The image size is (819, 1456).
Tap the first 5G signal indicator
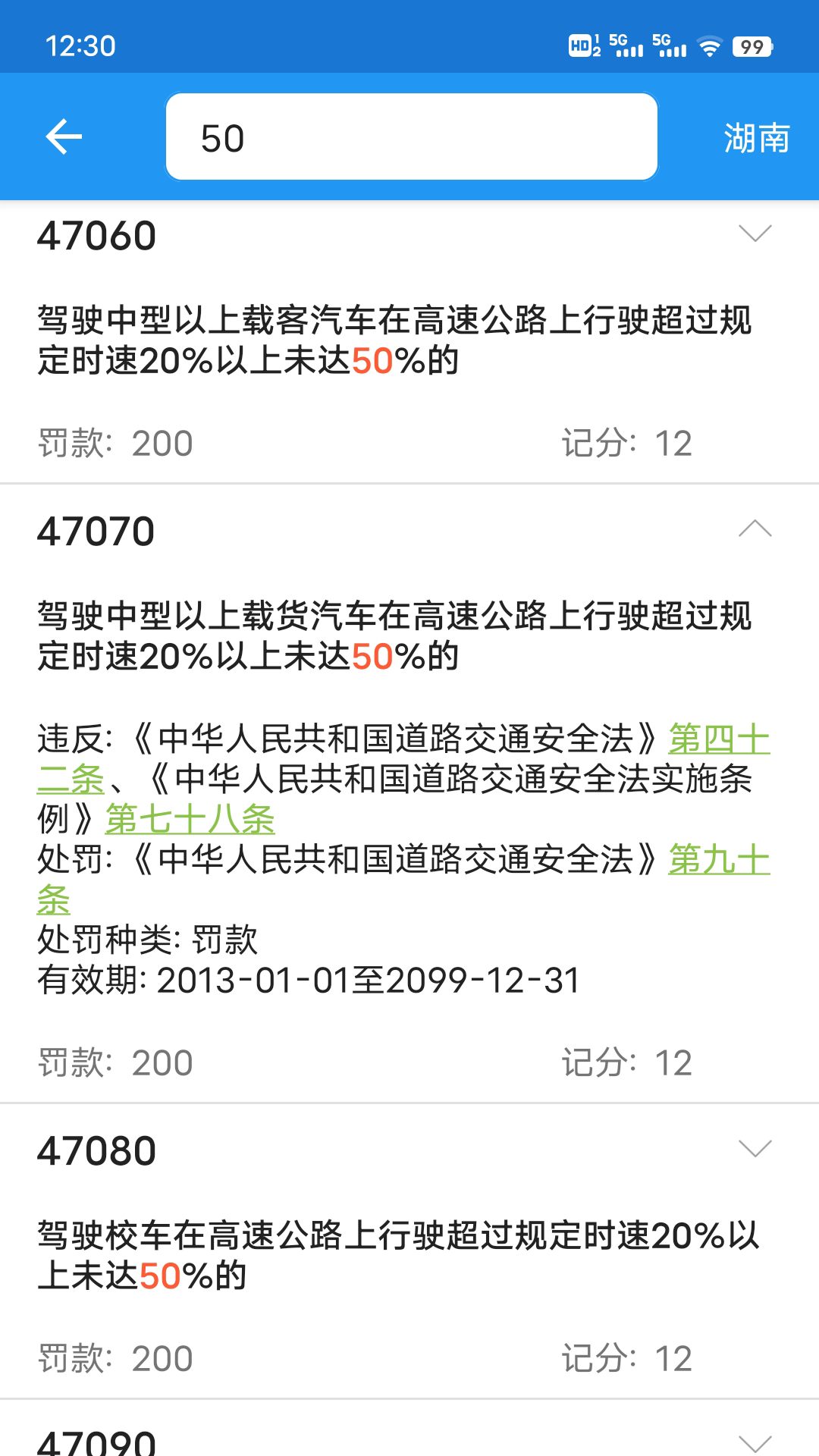point(626,47)
